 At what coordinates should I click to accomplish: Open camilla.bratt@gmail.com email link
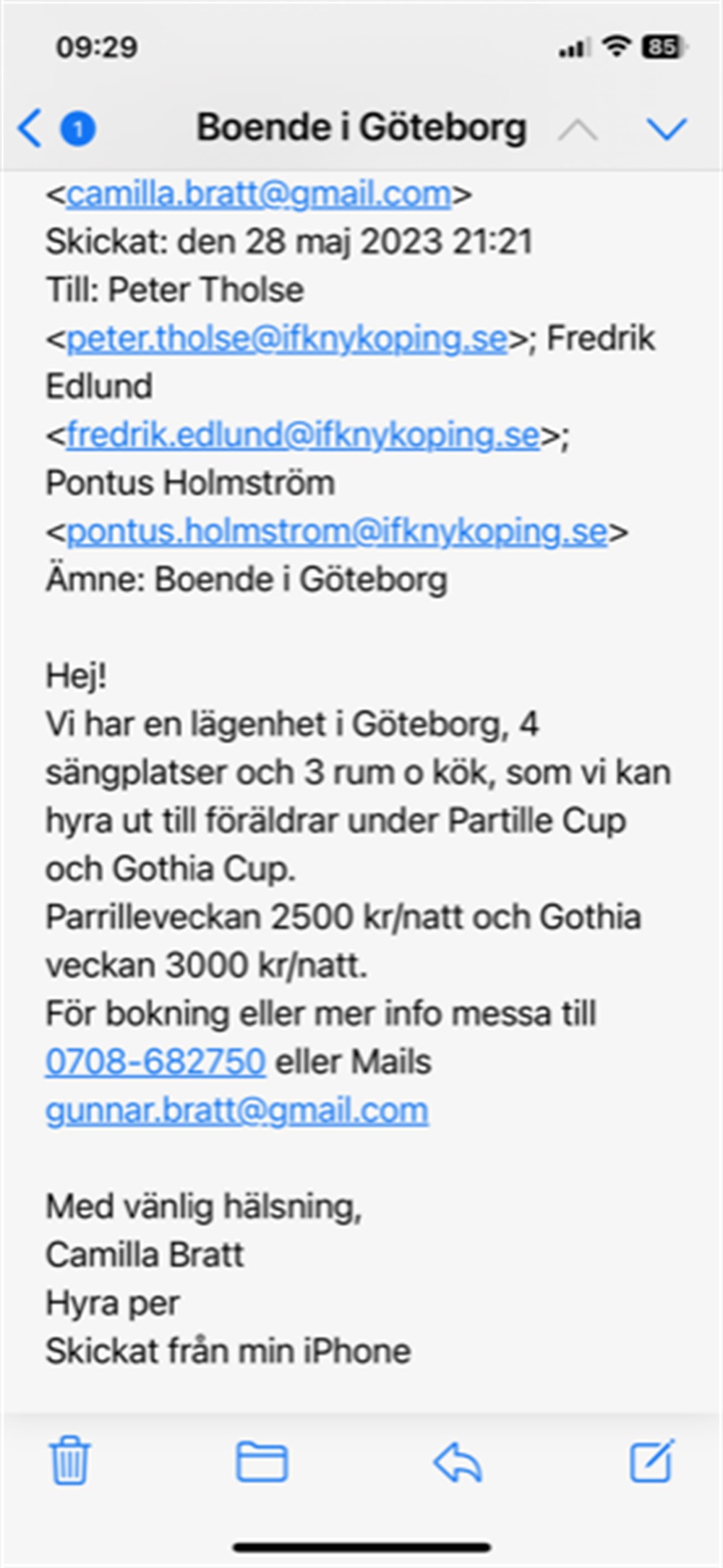pos(258,194)
